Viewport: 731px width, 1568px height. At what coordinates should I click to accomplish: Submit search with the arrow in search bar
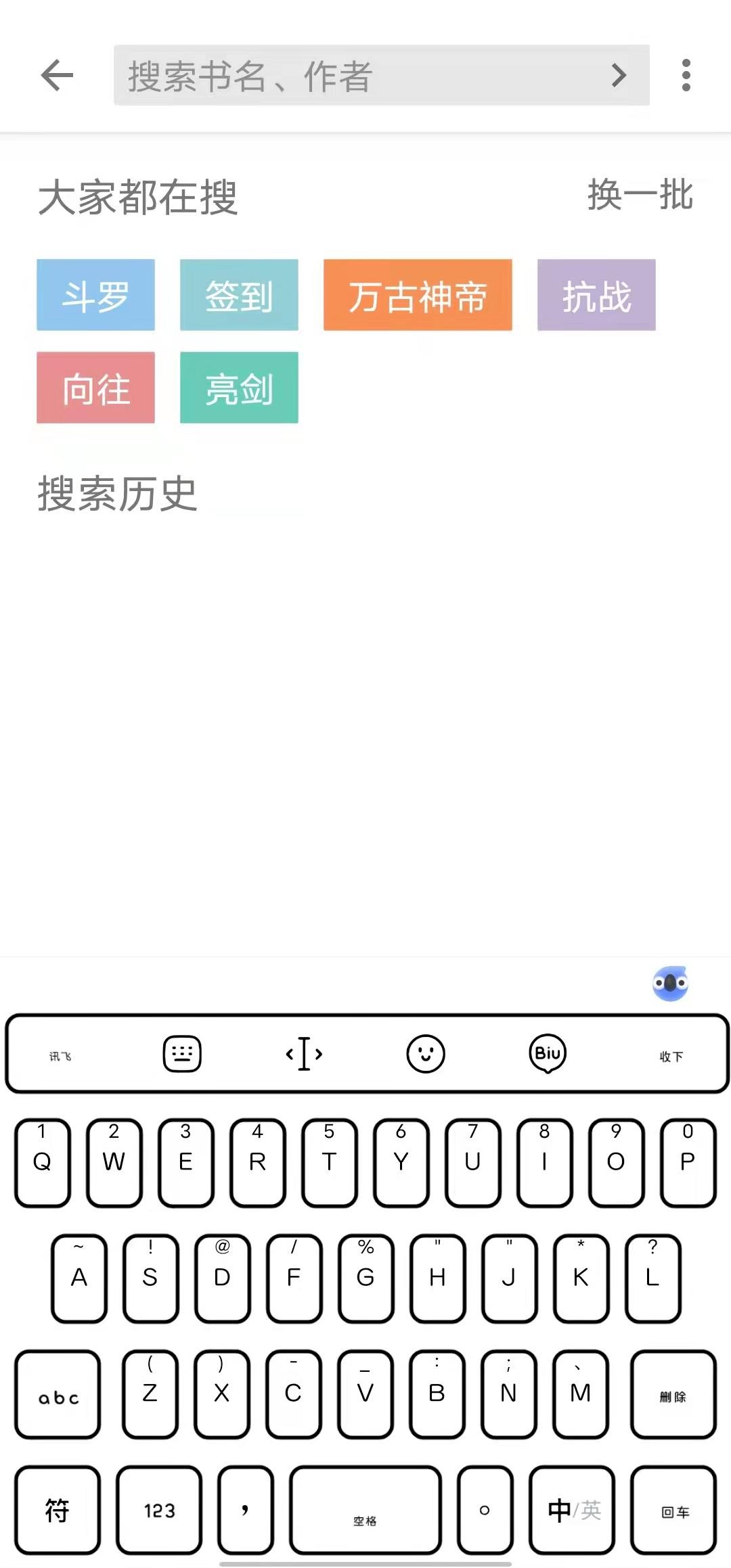coord(619,75)
